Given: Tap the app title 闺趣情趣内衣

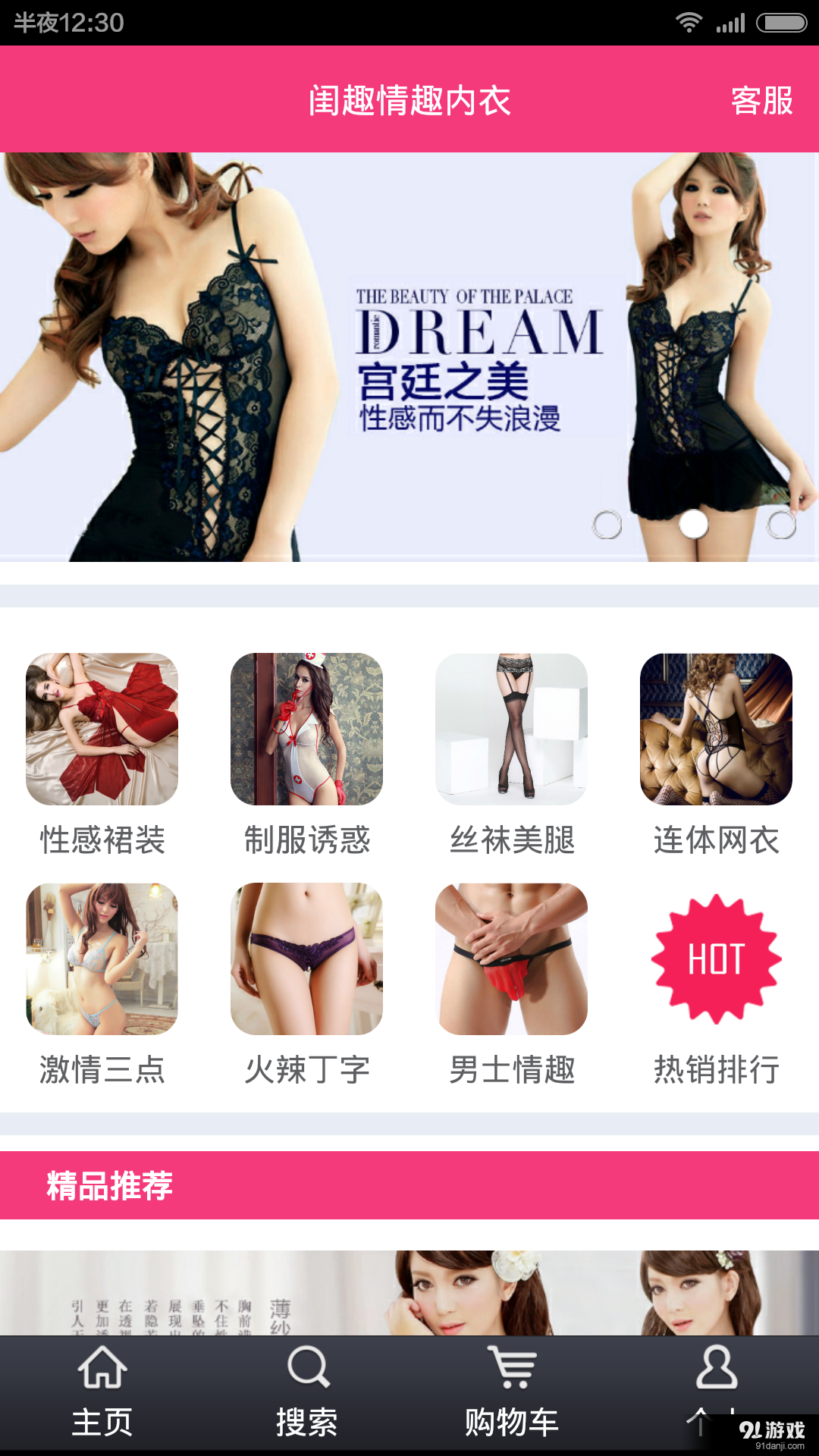Looking at the screenshot, I should pos(409,99).
